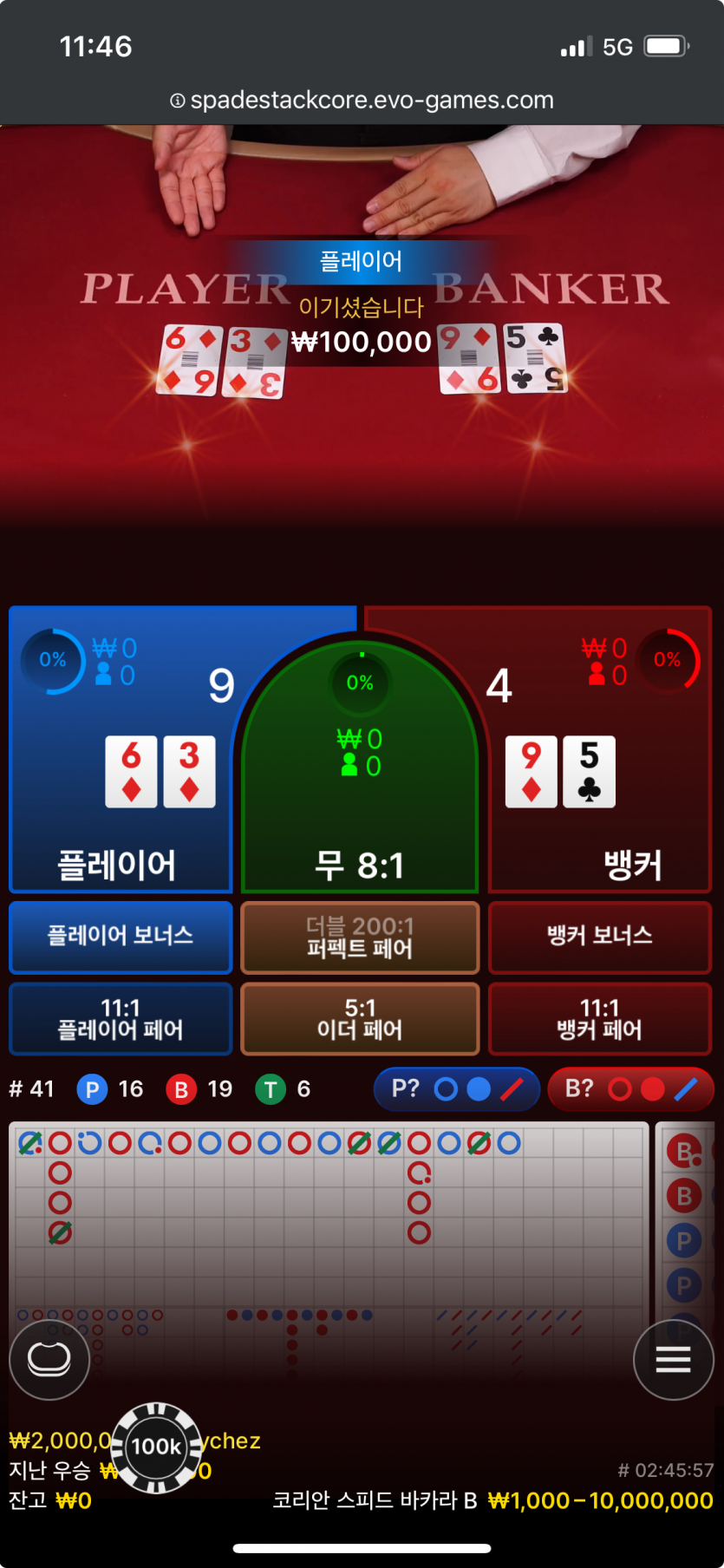This screenshot has height=1568, width=724.
Task: Tap the browser address bar
Action: click(362, 101)
